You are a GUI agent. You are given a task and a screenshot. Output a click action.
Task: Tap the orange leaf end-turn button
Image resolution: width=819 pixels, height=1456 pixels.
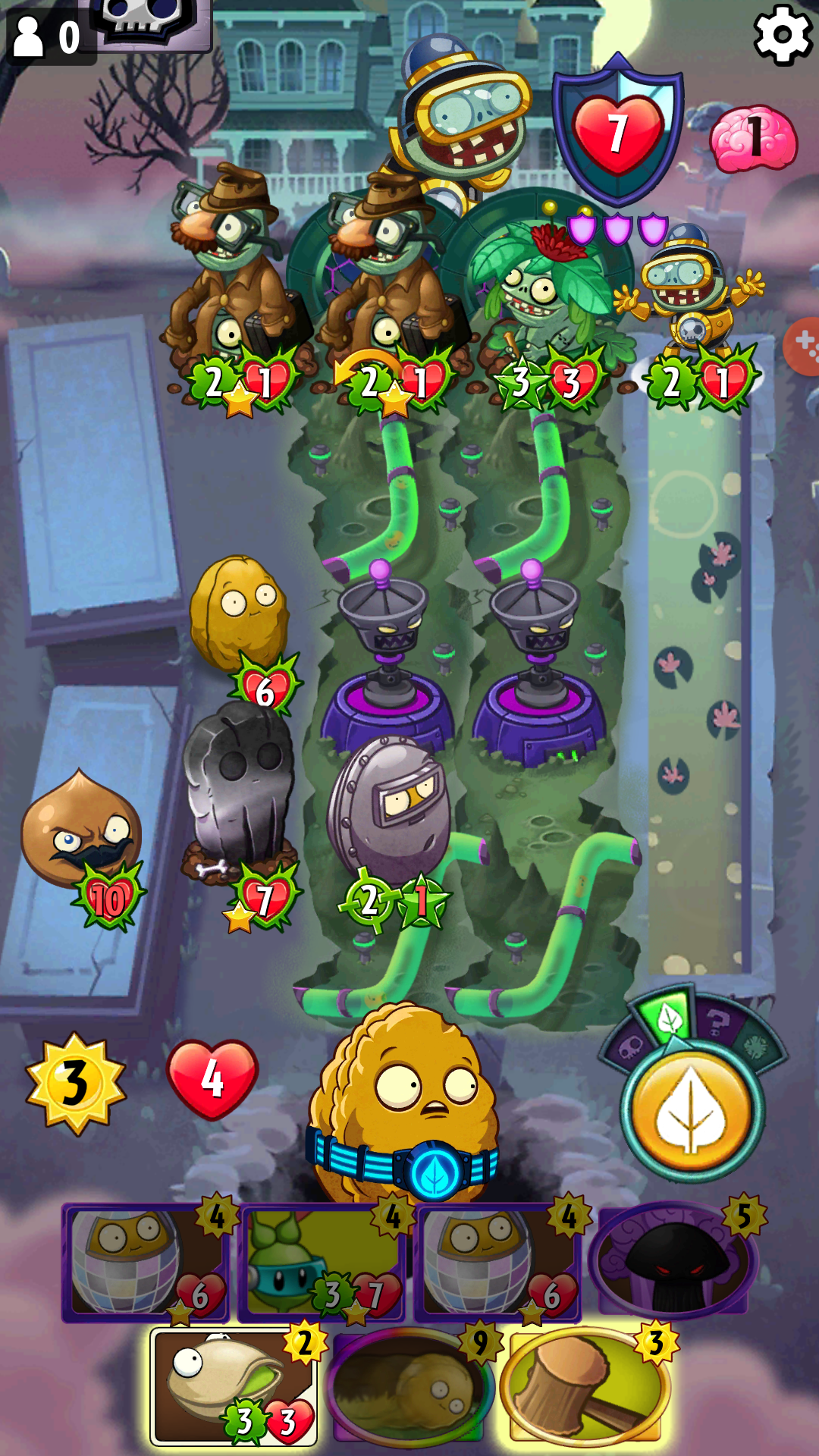[x=692, y=1111]
